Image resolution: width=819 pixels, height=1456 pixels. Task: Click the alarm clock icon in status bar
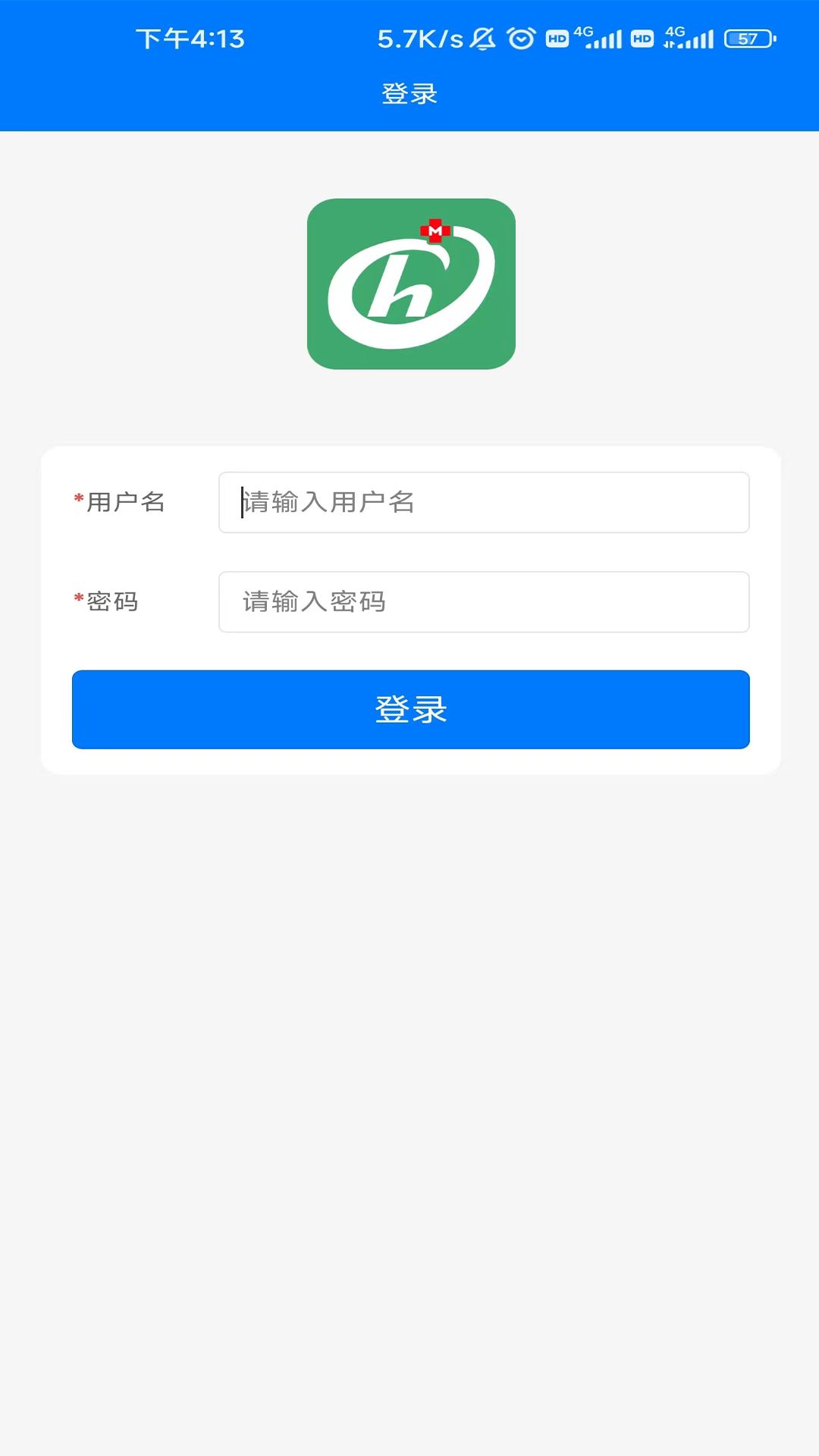519,37
